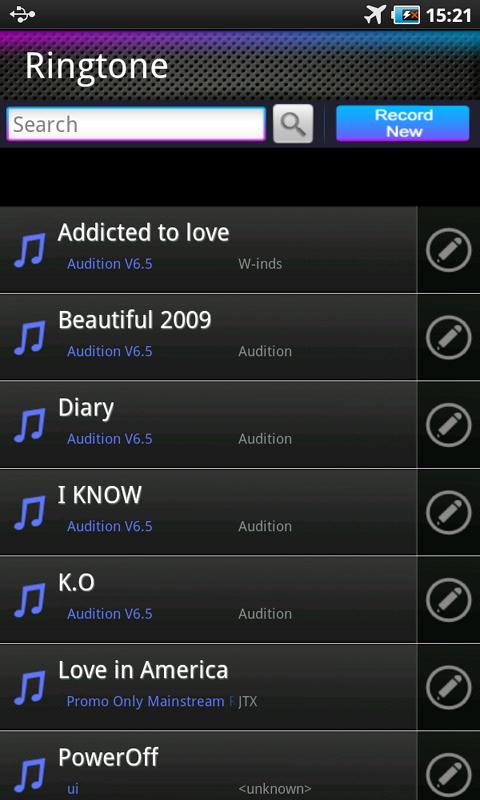The width and height of the screenshot is (480, 800).
Task: Open Love in America ringtone
Action: pyautogui.click(x=208, y=687)
